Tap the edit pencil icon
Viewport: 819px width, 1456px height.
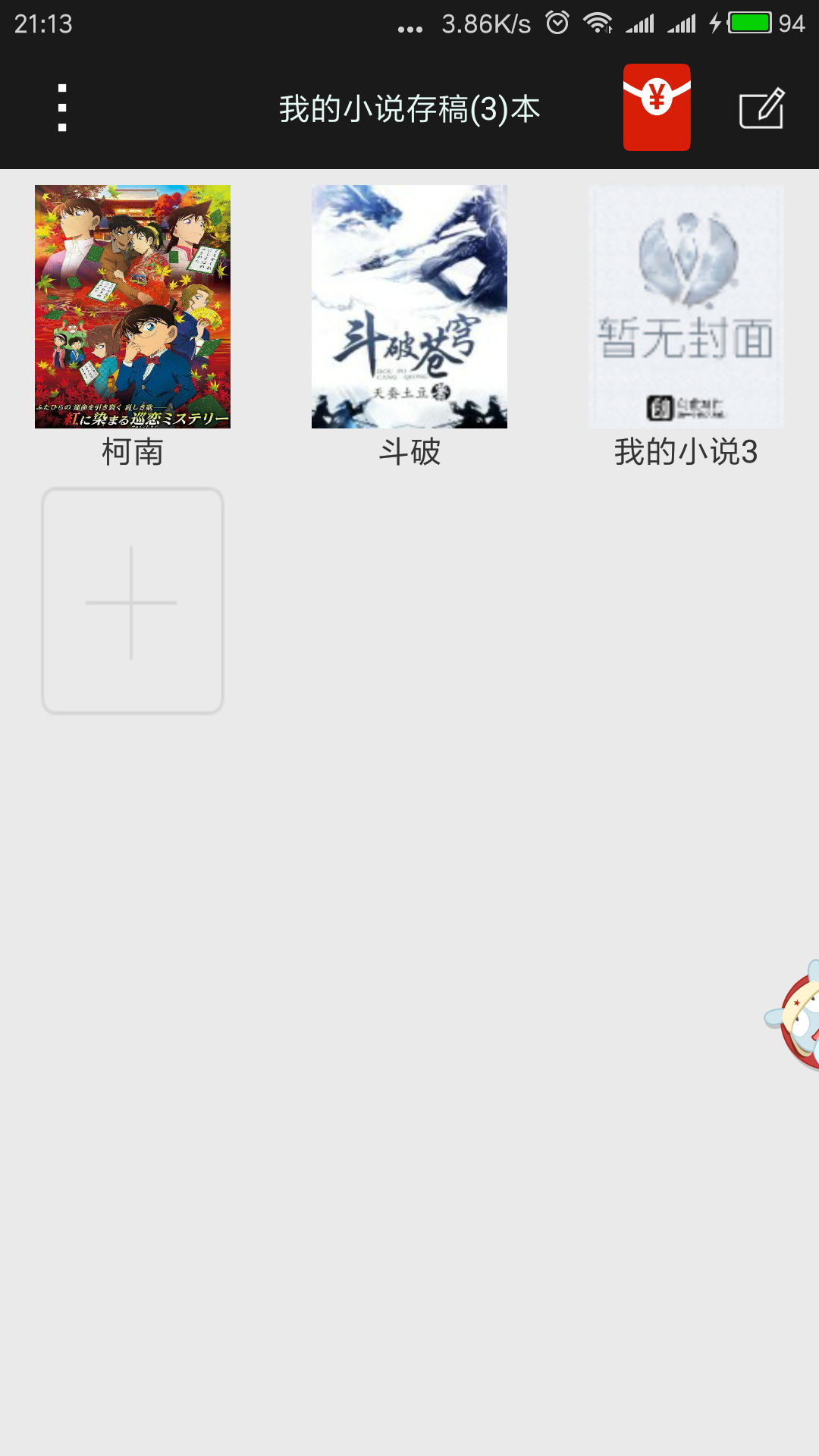click(x=761, y=109)
